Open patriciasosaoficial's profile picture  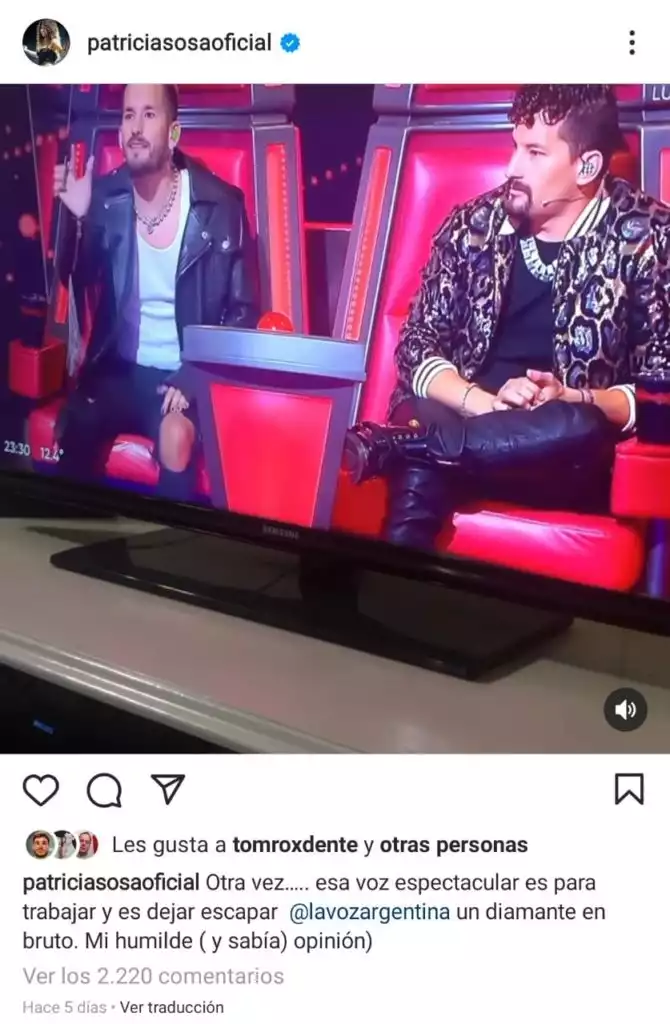pos(46,42)
